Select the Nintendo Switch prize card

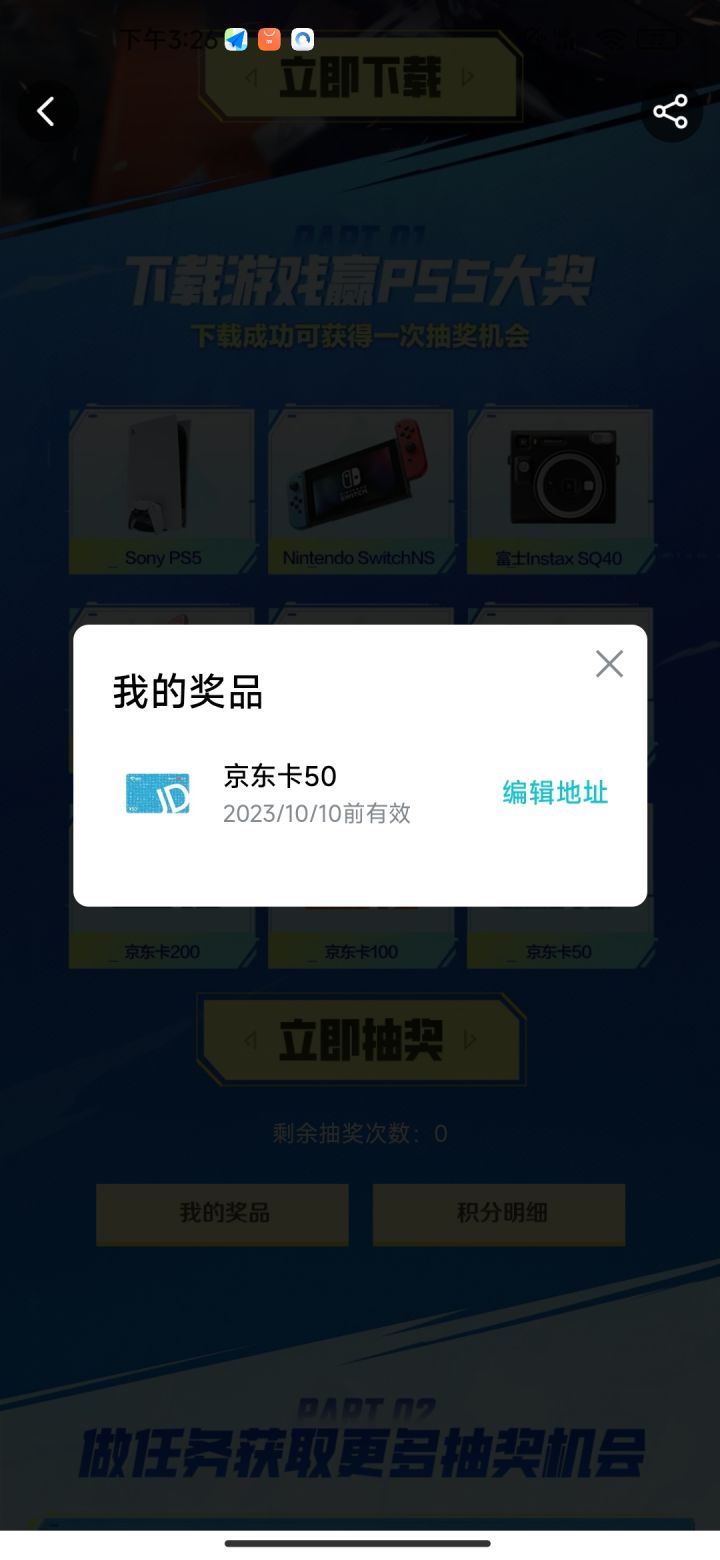(x=361, y=489)
